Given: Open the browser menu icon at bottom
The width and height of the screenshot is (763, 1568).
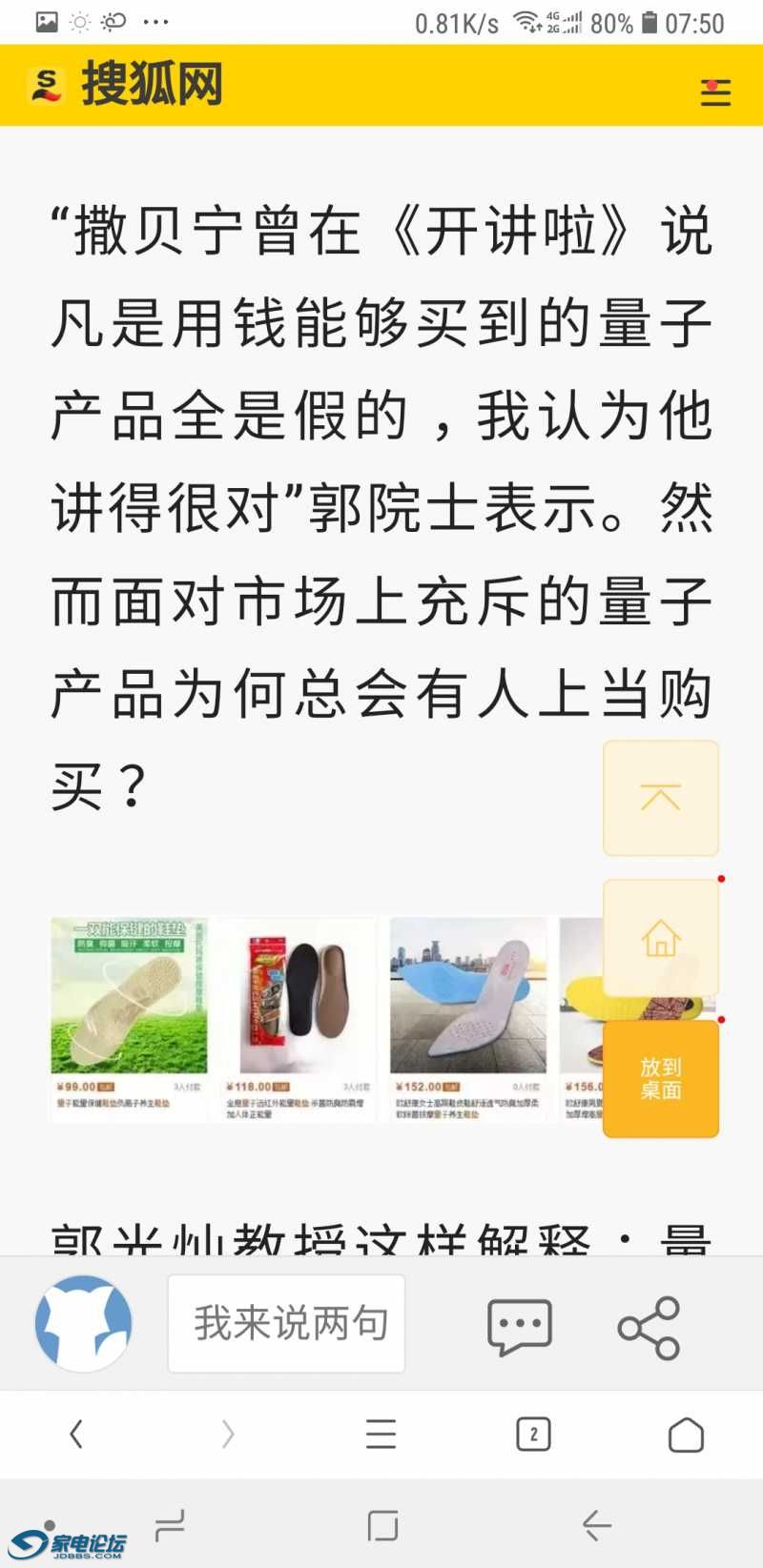Looking at the screenshot, I should 381,1433.
